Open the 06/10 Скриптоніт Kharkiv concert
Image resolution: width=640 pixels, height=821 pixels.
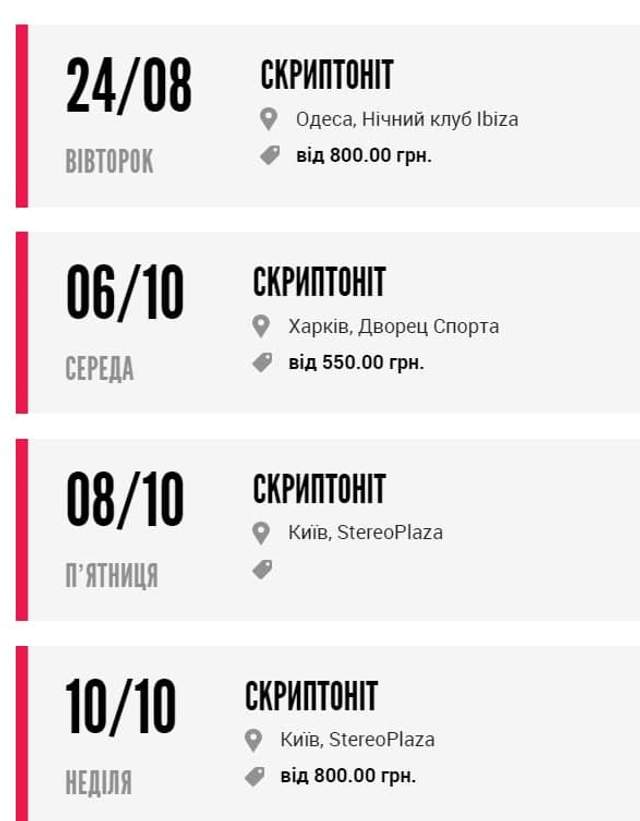click(x=319, y=283)
